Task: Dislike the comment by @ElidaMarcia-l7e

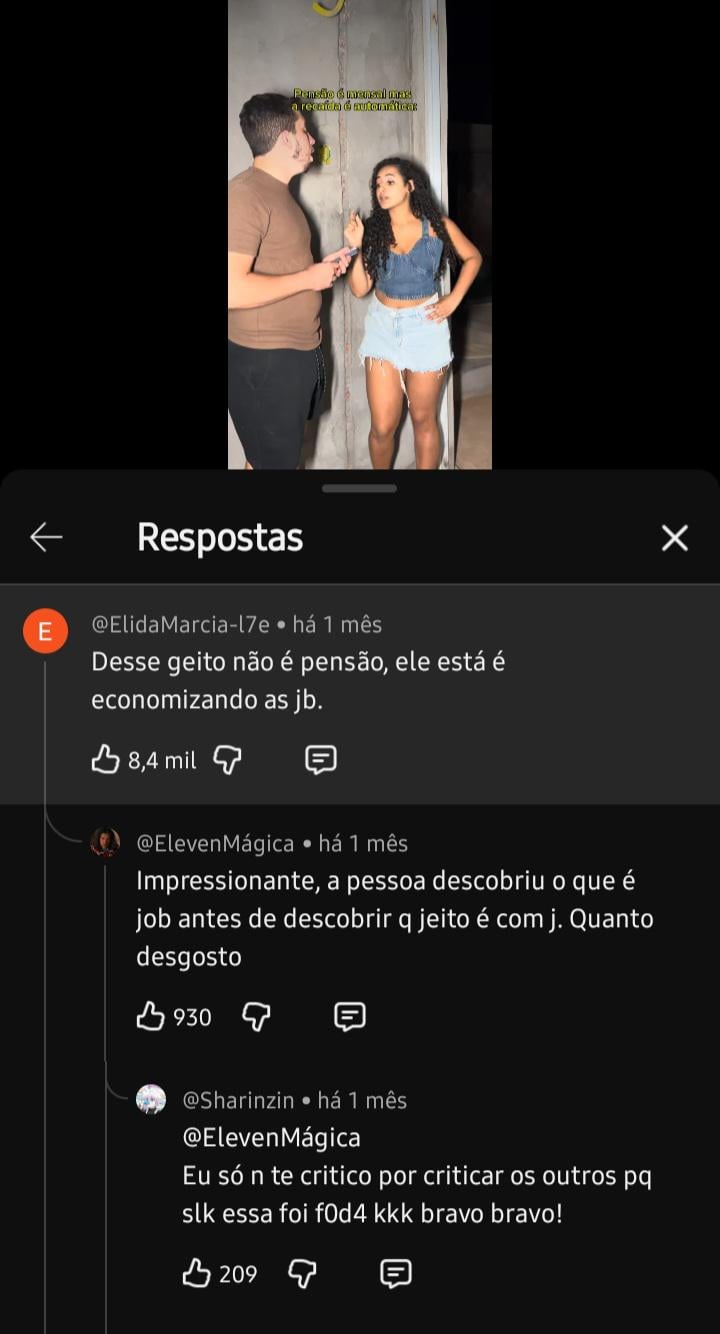Action: tap(228, 760)
